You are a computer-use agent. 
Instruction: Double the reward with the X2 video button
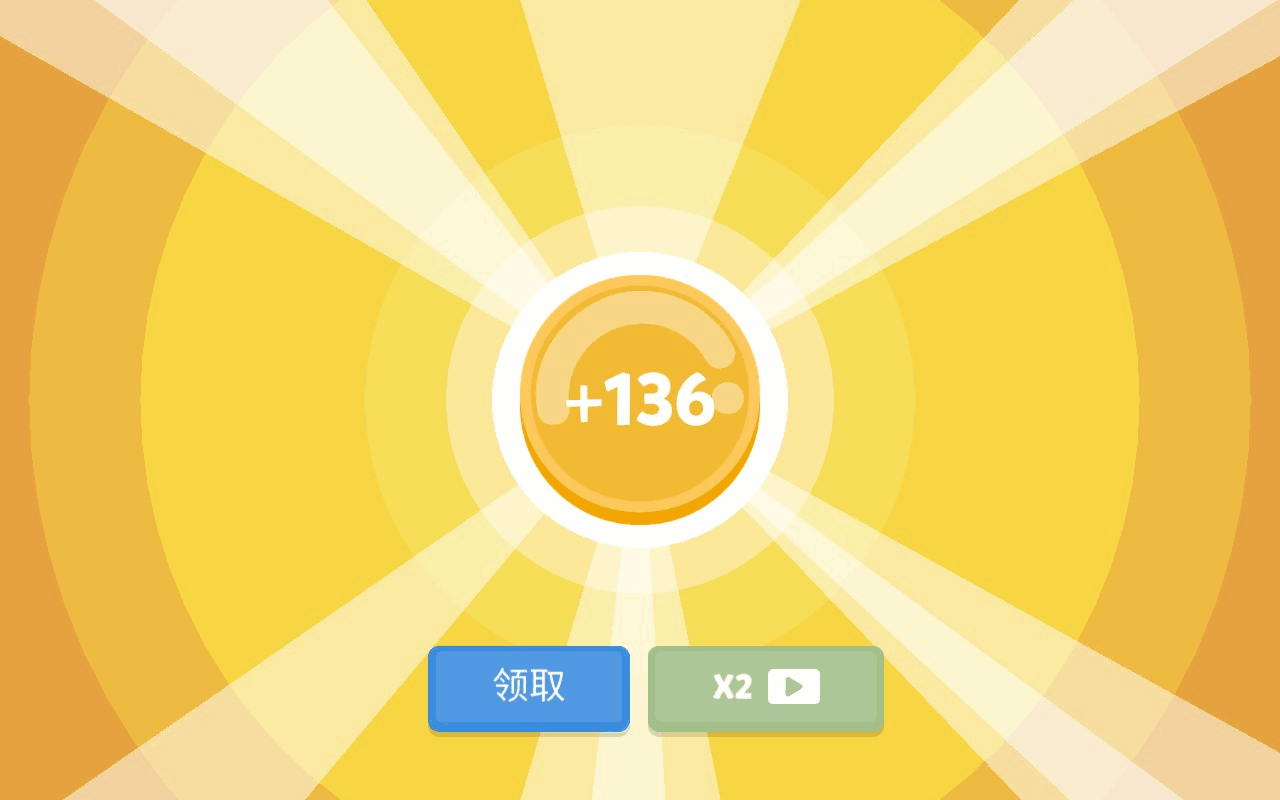pos(766,688)
